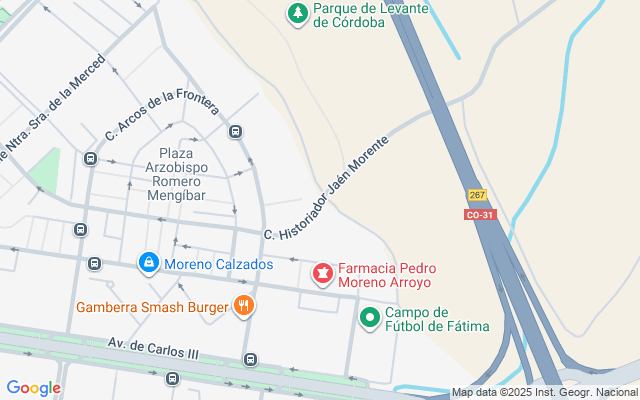Screen dimensions: 640x400
Task: Open Parque de Levante de Córdoba marker
Action: (298, 14)
